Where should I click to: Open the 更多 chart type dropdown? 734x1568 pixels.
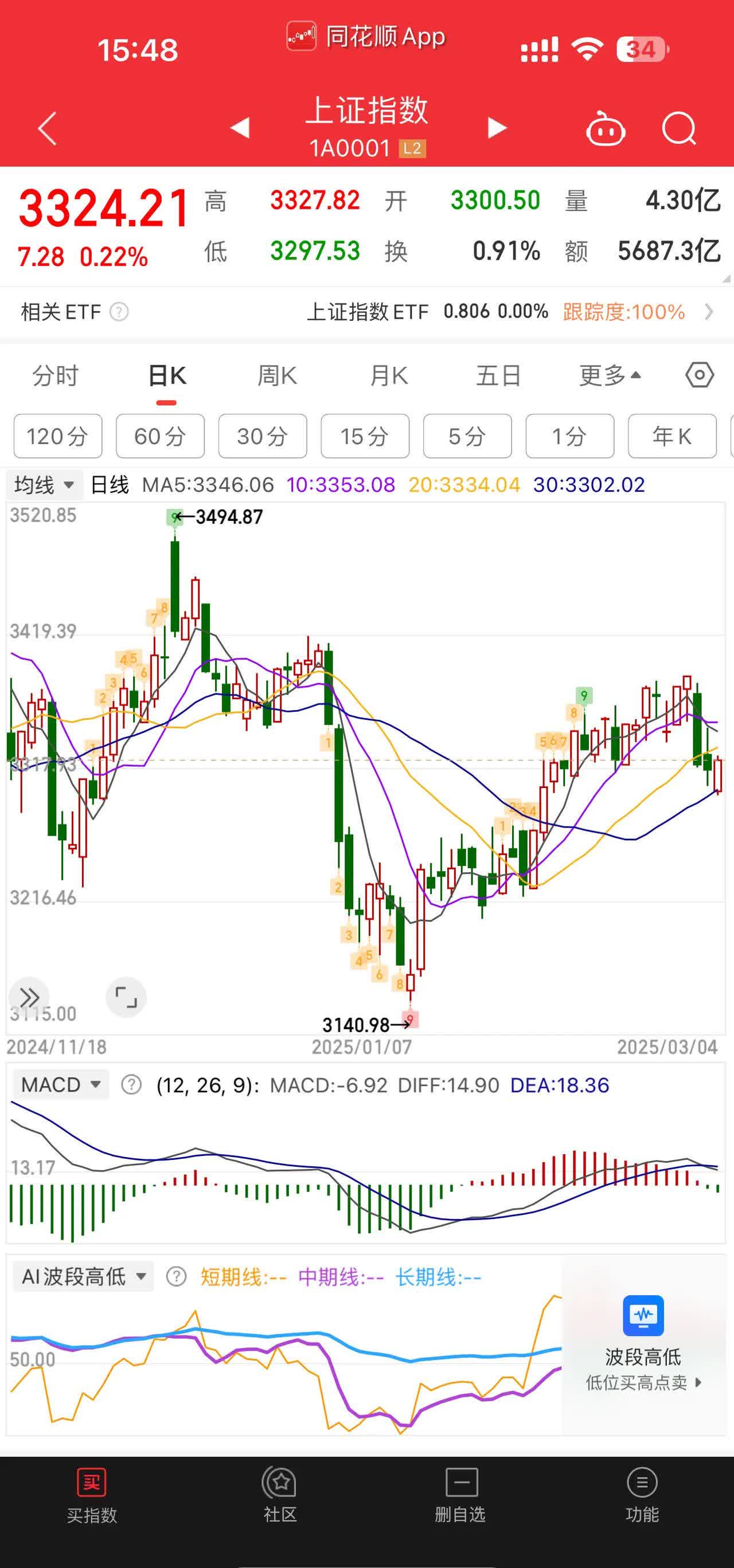(x=609, y=375)
